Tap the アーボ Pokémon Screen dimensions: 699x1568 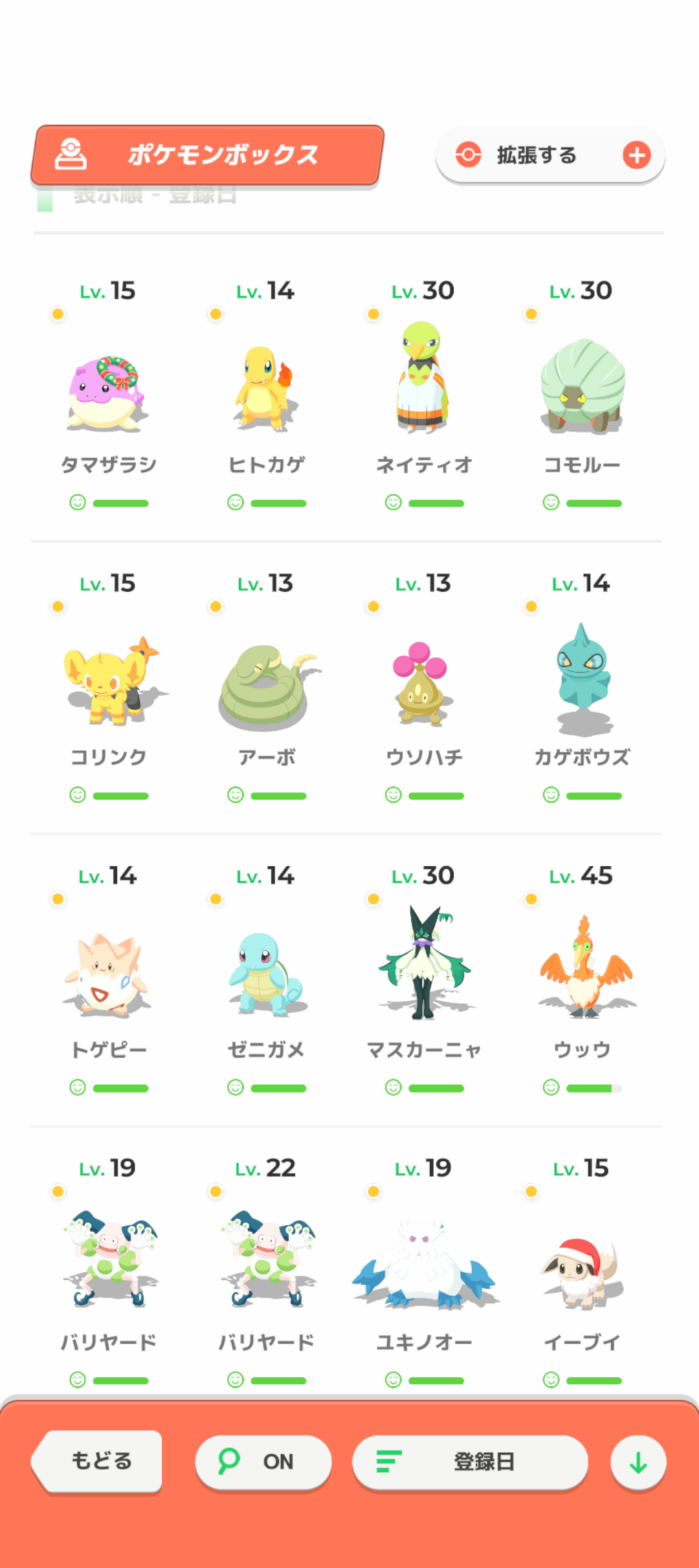[265, 686]
